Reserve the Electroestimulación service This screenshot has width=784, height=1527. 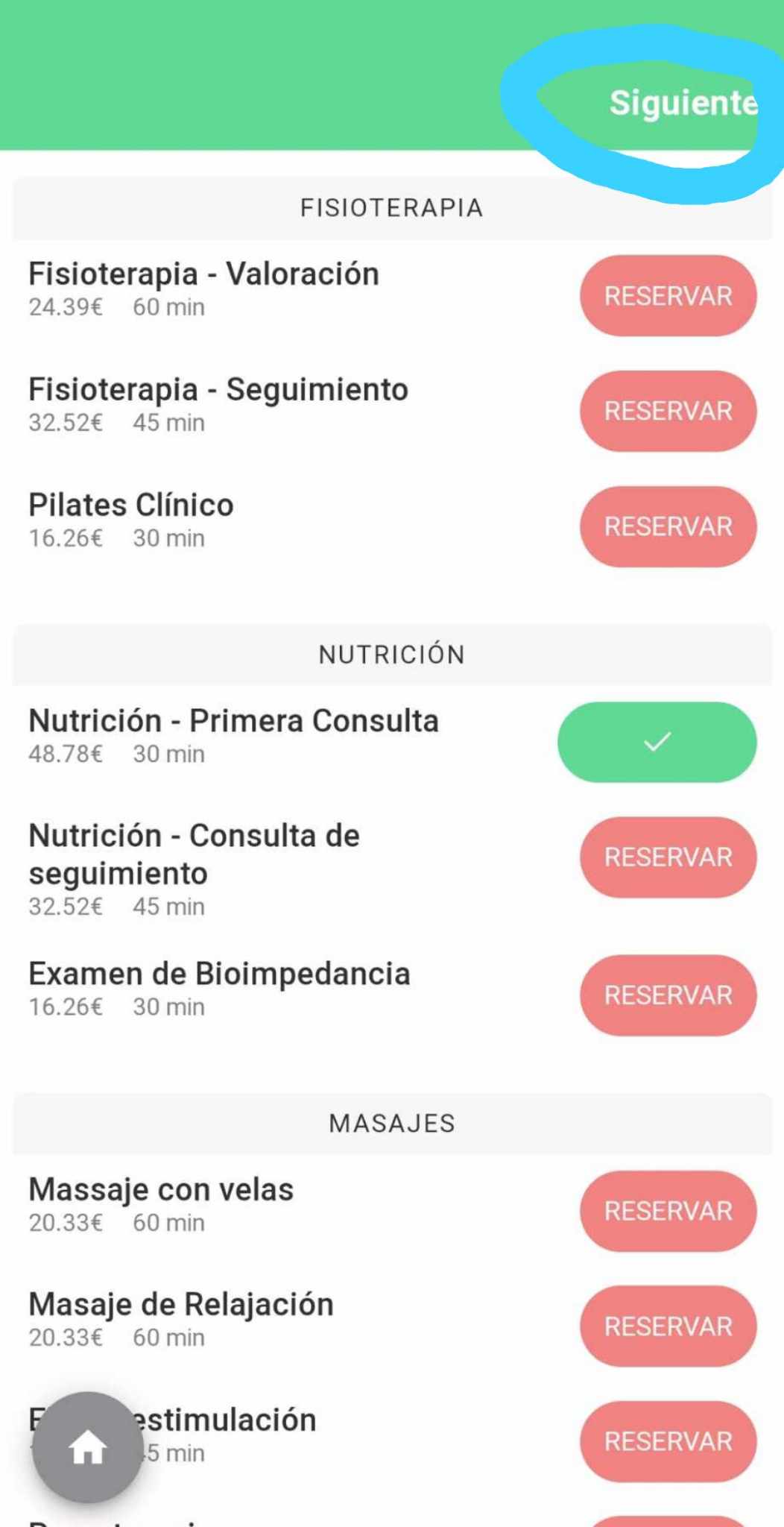pyautogui.click(x=668, y=1441)
